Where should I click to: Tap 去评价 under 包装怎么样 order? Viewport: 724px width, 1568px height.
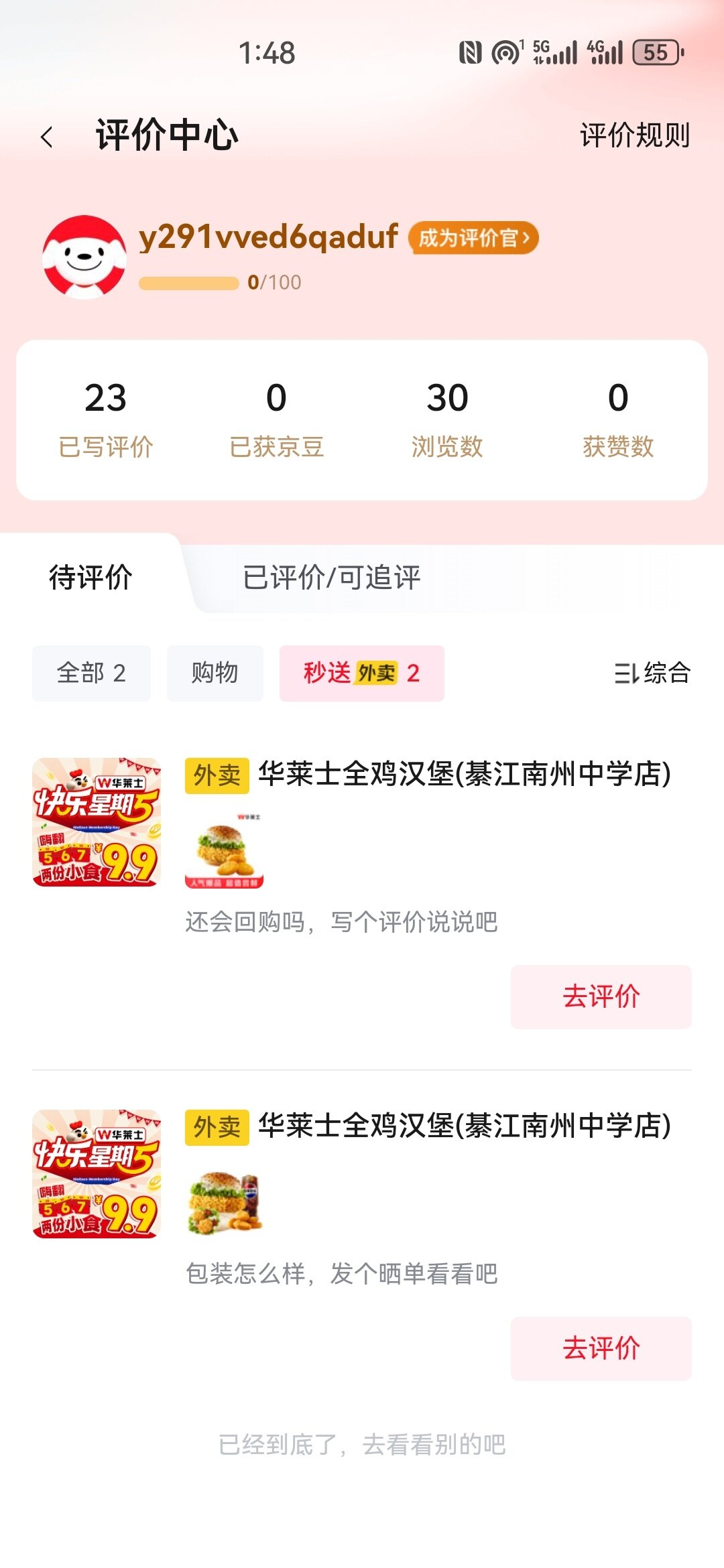point(601,1348)
